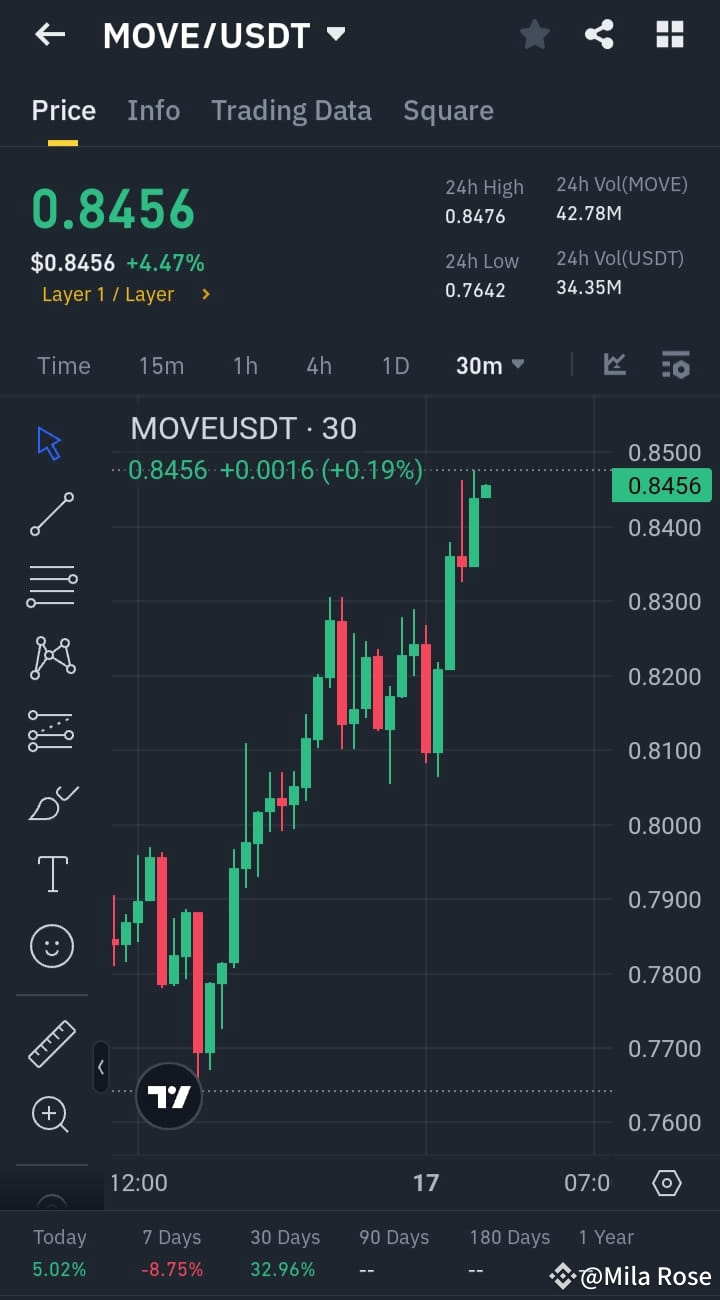Open the 30m timeframe dropdown
This screenshot has height=1300, width=720.
[x=489, y=365]
